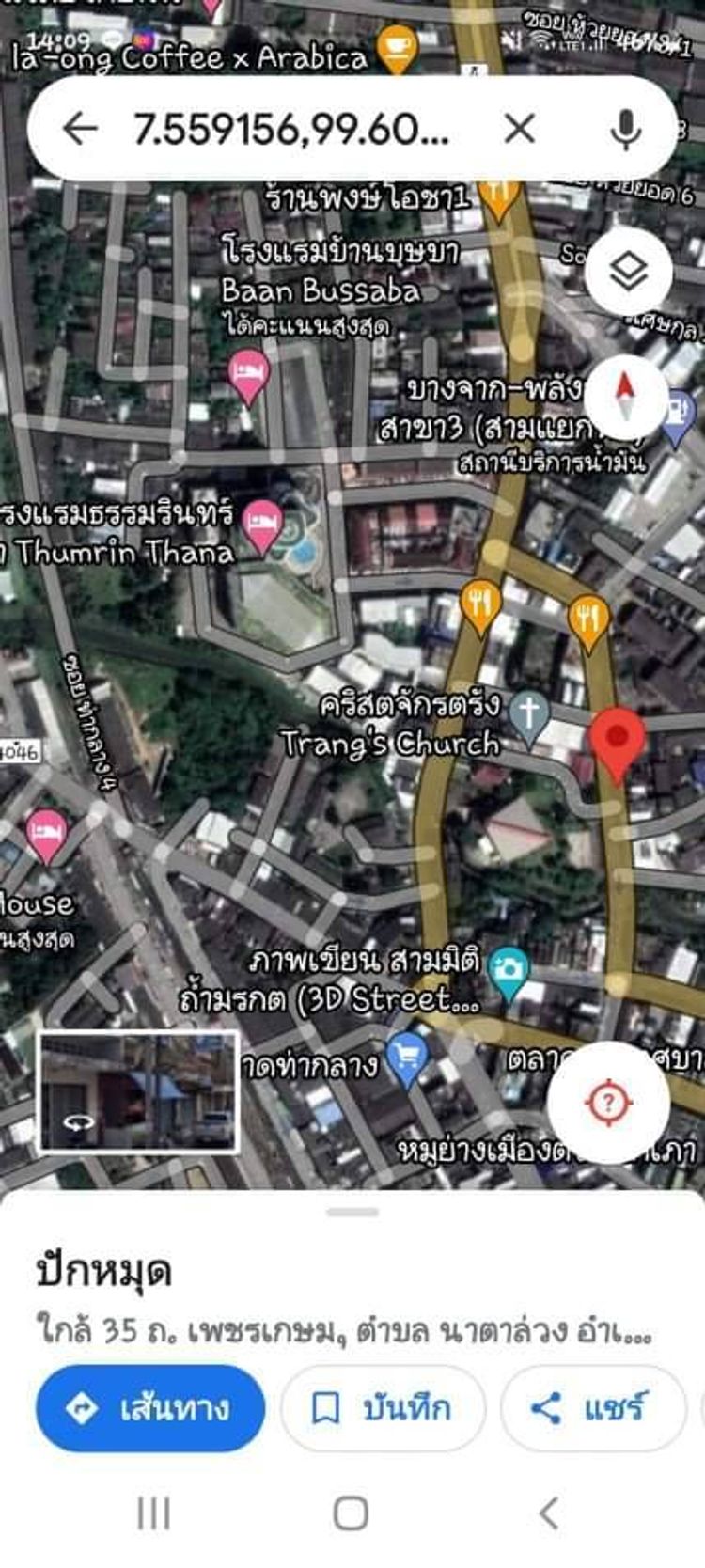Viewport: 705px width, 1568px height.
Task: Open the recent apps system button
Action: click(x=154, y=1513)
